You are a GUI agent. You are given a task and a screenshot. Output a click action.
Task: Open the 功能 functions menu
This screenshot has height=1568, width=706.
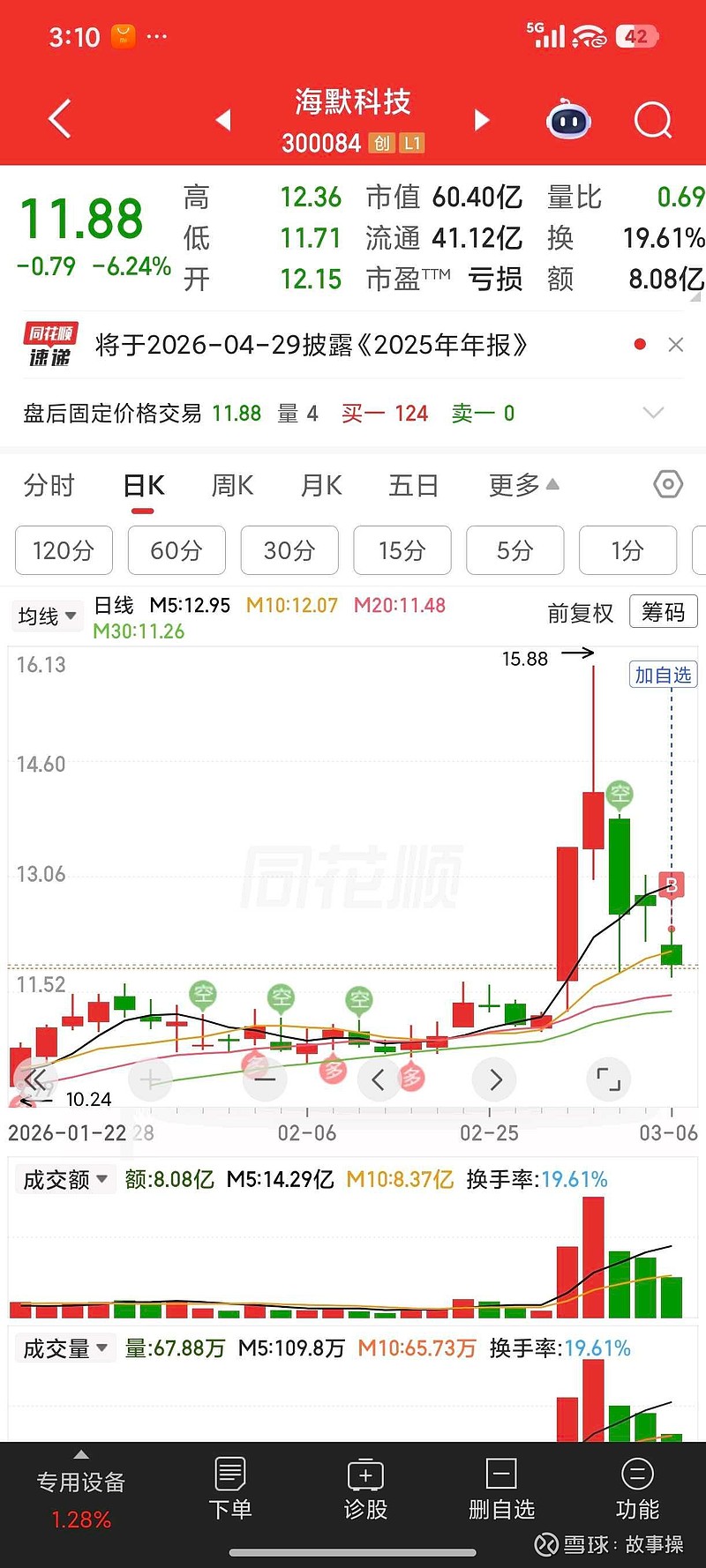pyautogui.click(x=636, y=1490)
